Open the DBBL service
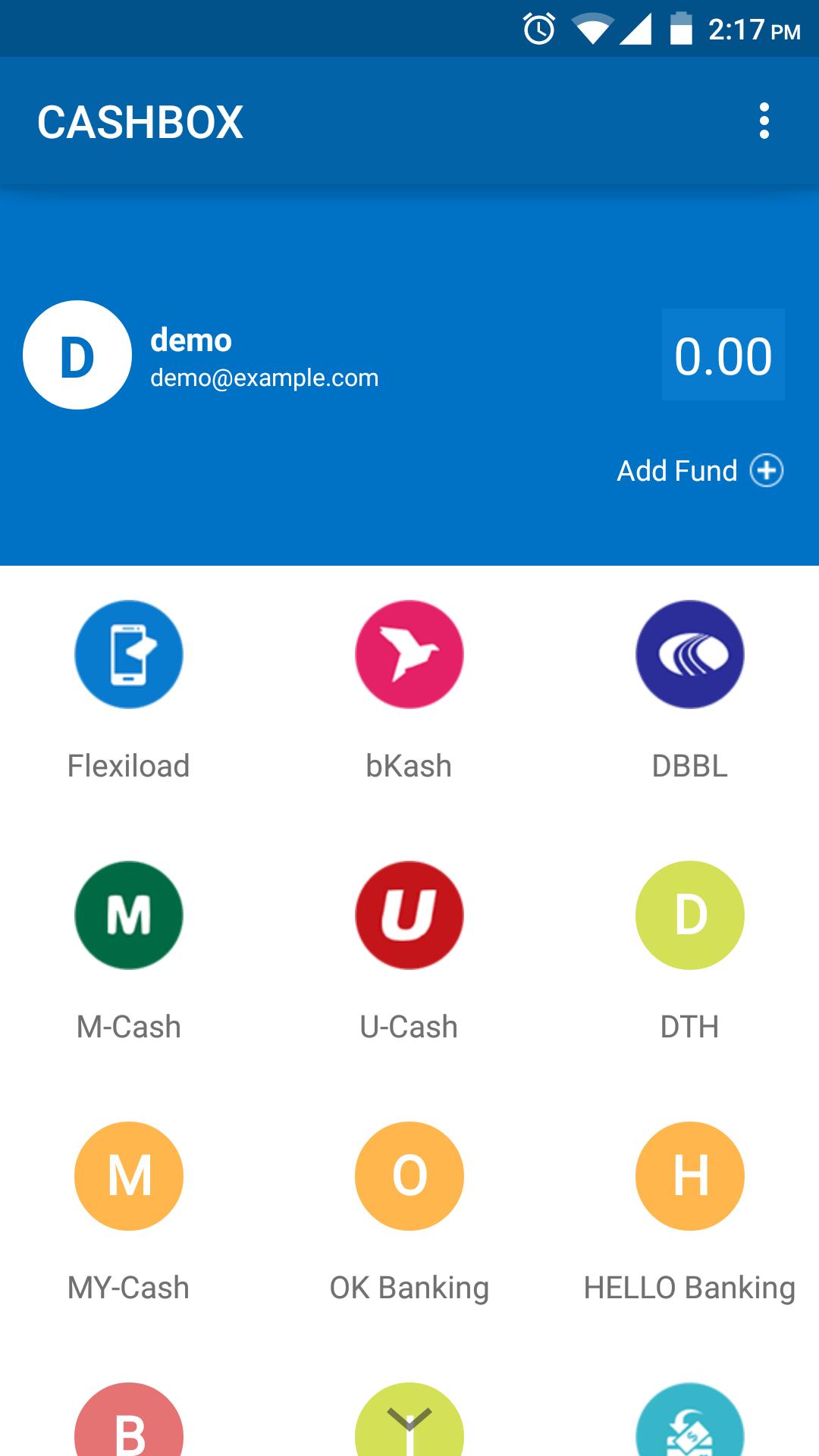The height and width of the screenshot is (1456, 819). pyautogui.click(x=689, y=654)
